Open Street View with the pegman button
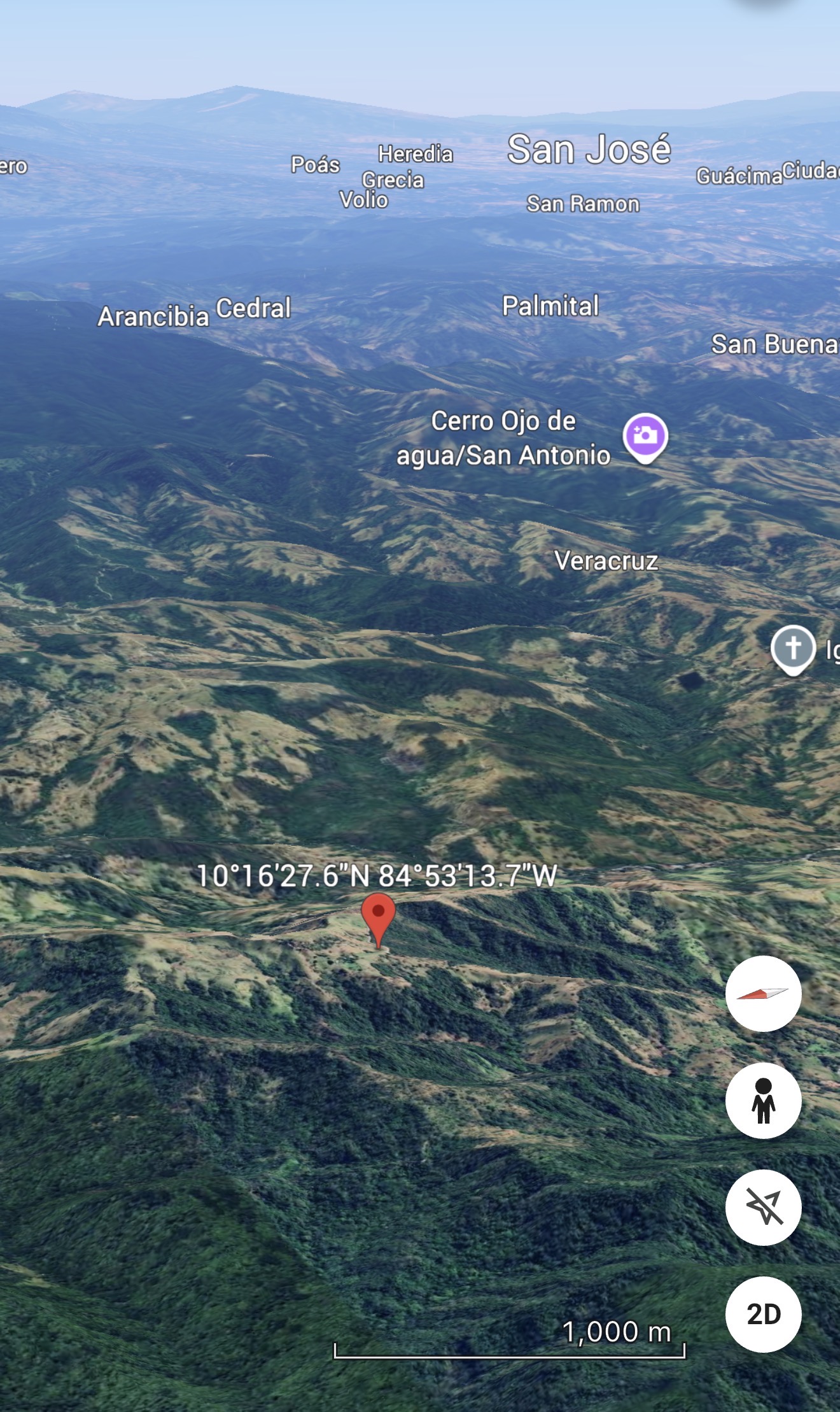Viewport: 840px width, 1412px height. pos(763,1101)
